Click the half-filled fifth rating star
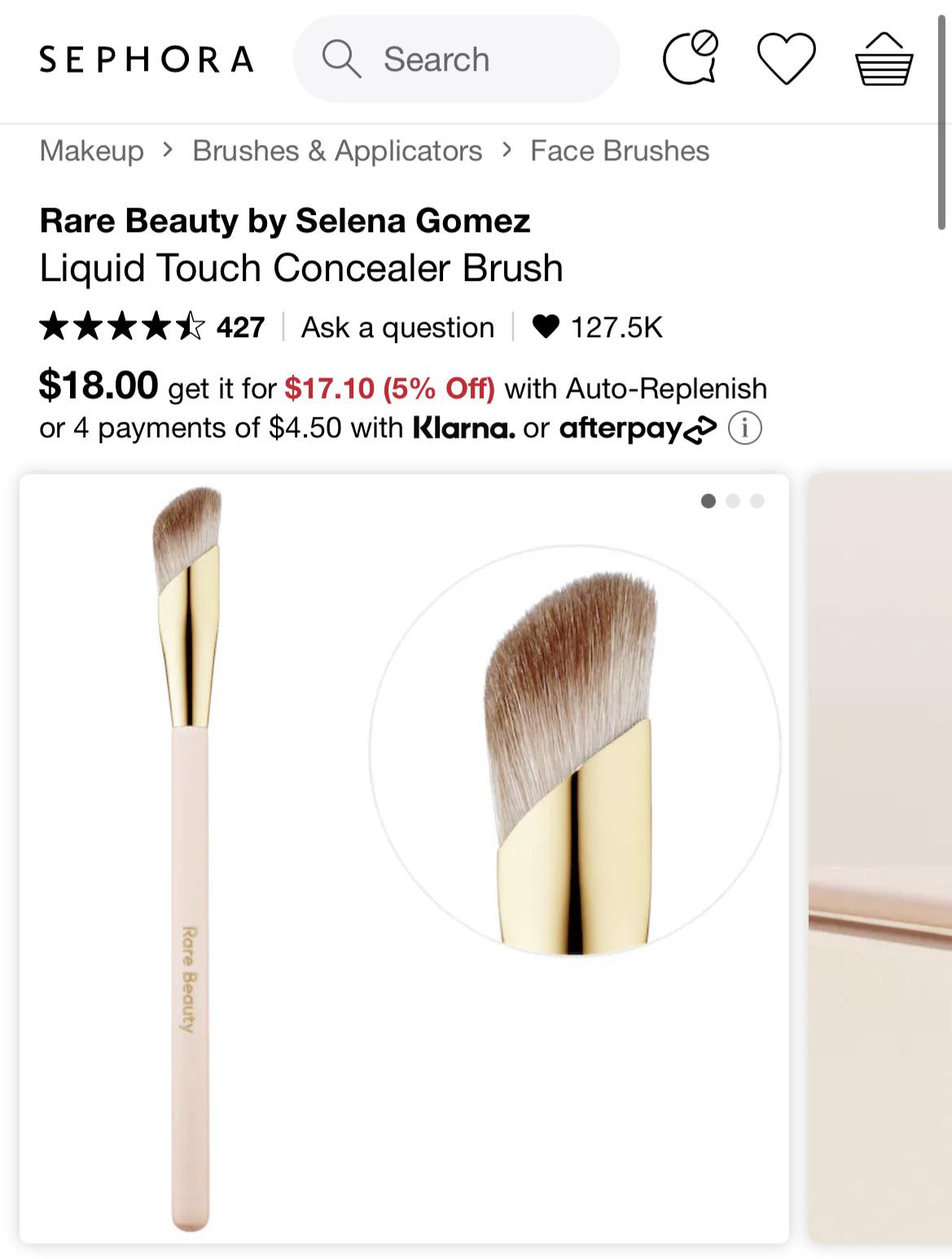The height and width of the screenshot is (1259, 952). [189, 326]
